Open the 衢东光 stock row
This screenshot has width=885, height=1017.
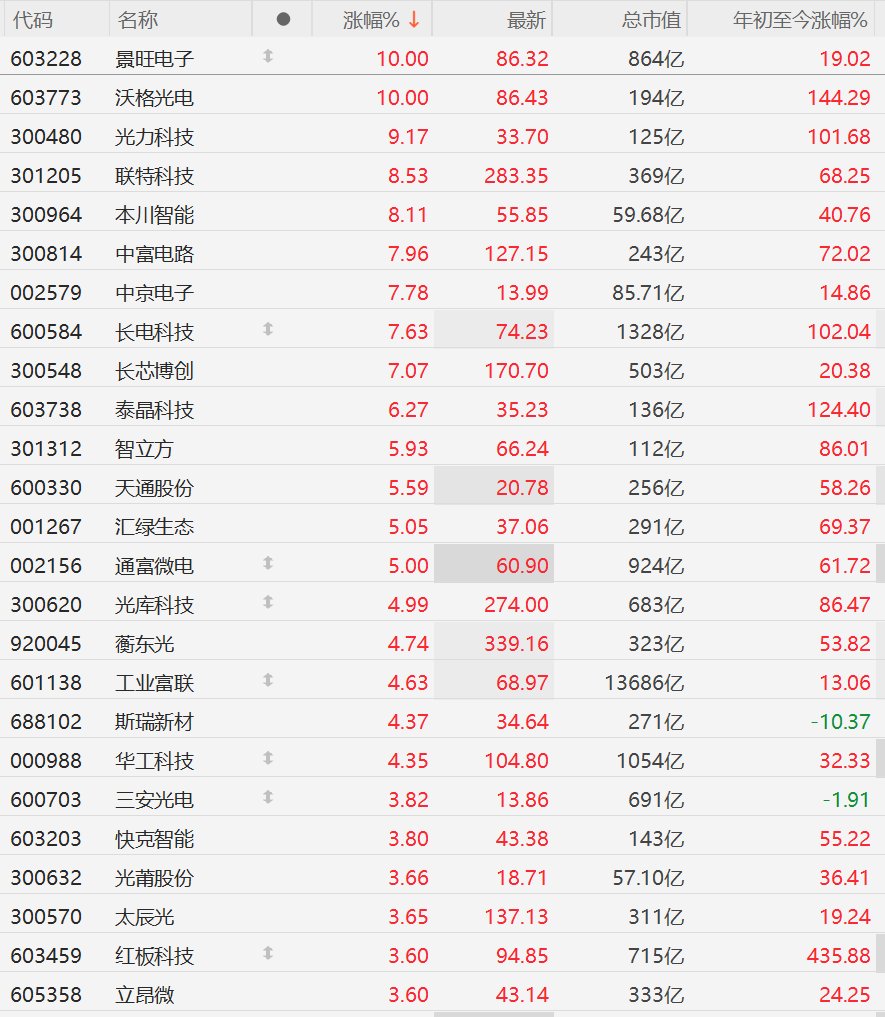tap(442, 643)
